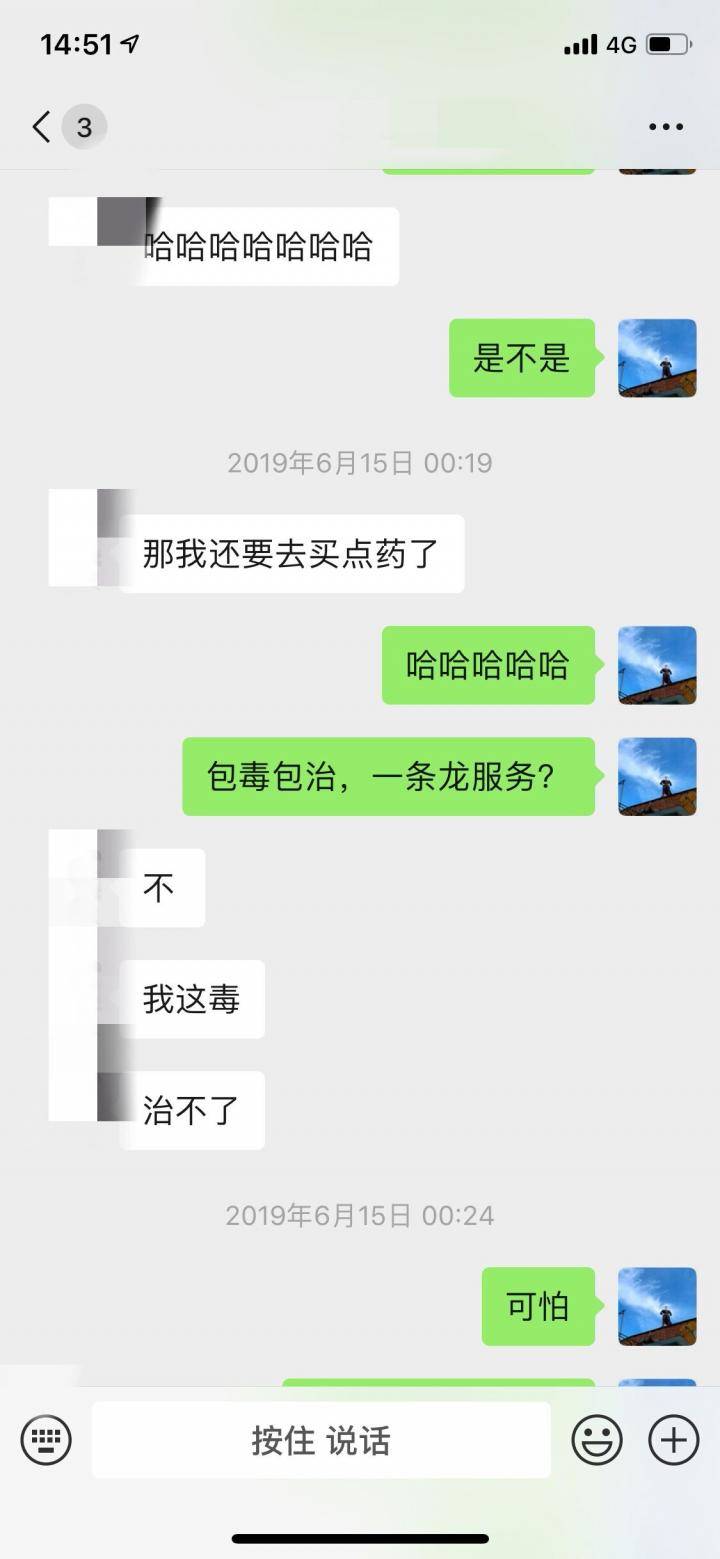Tap your rooftop avatar beside 可怕
The height and width of the screenshot is (1559, 720).
657,1306
